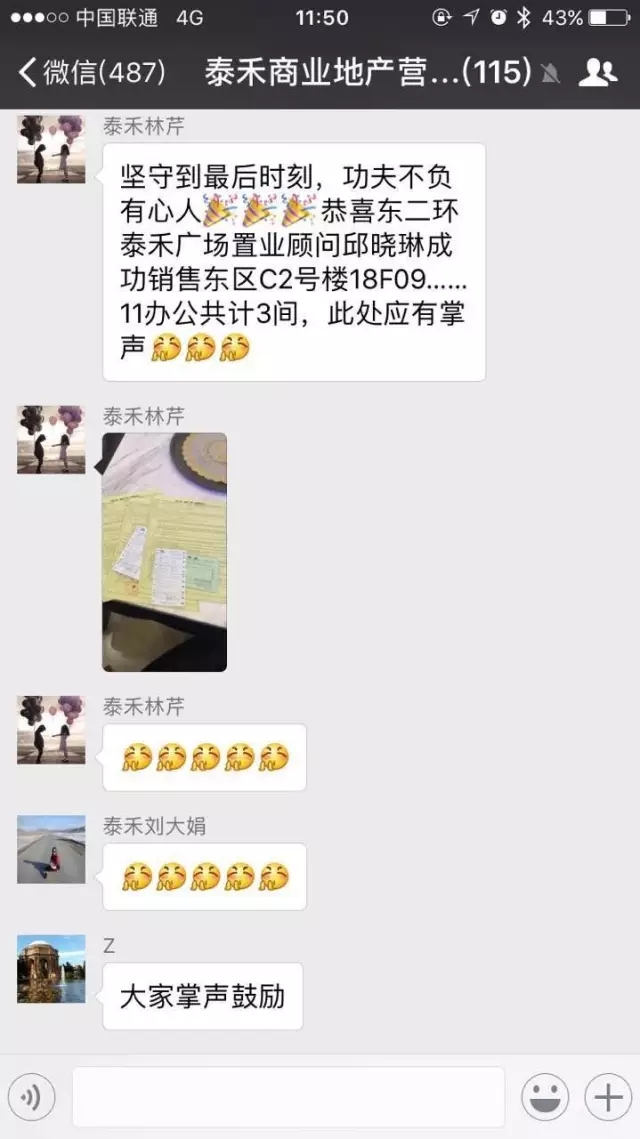Open the photo sent by 泰禾林芹
The image size is (640, 1139).
click(164, 551)
